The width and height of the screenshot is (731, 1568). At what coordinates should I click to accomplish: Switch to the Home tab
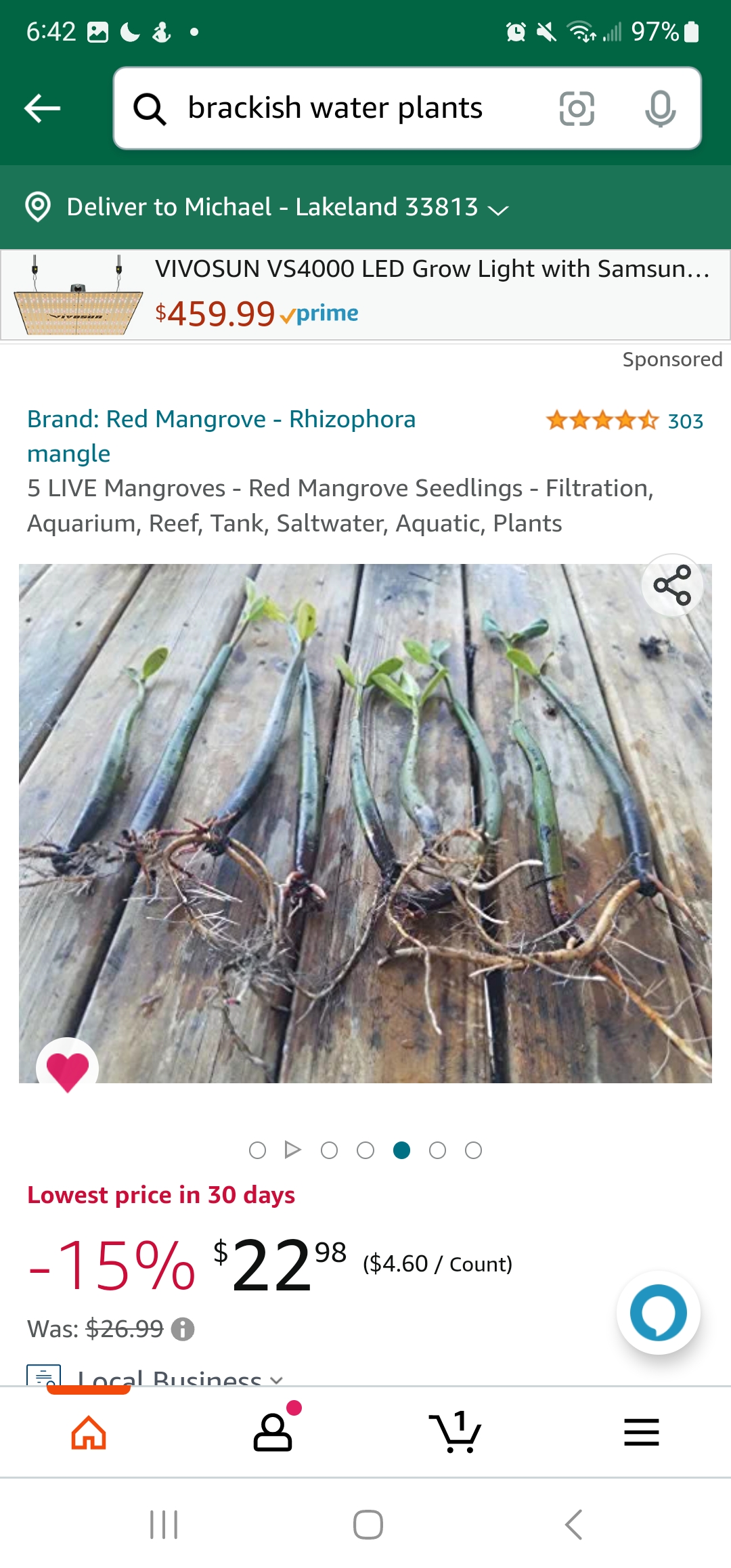click(x=89, y=1433)
